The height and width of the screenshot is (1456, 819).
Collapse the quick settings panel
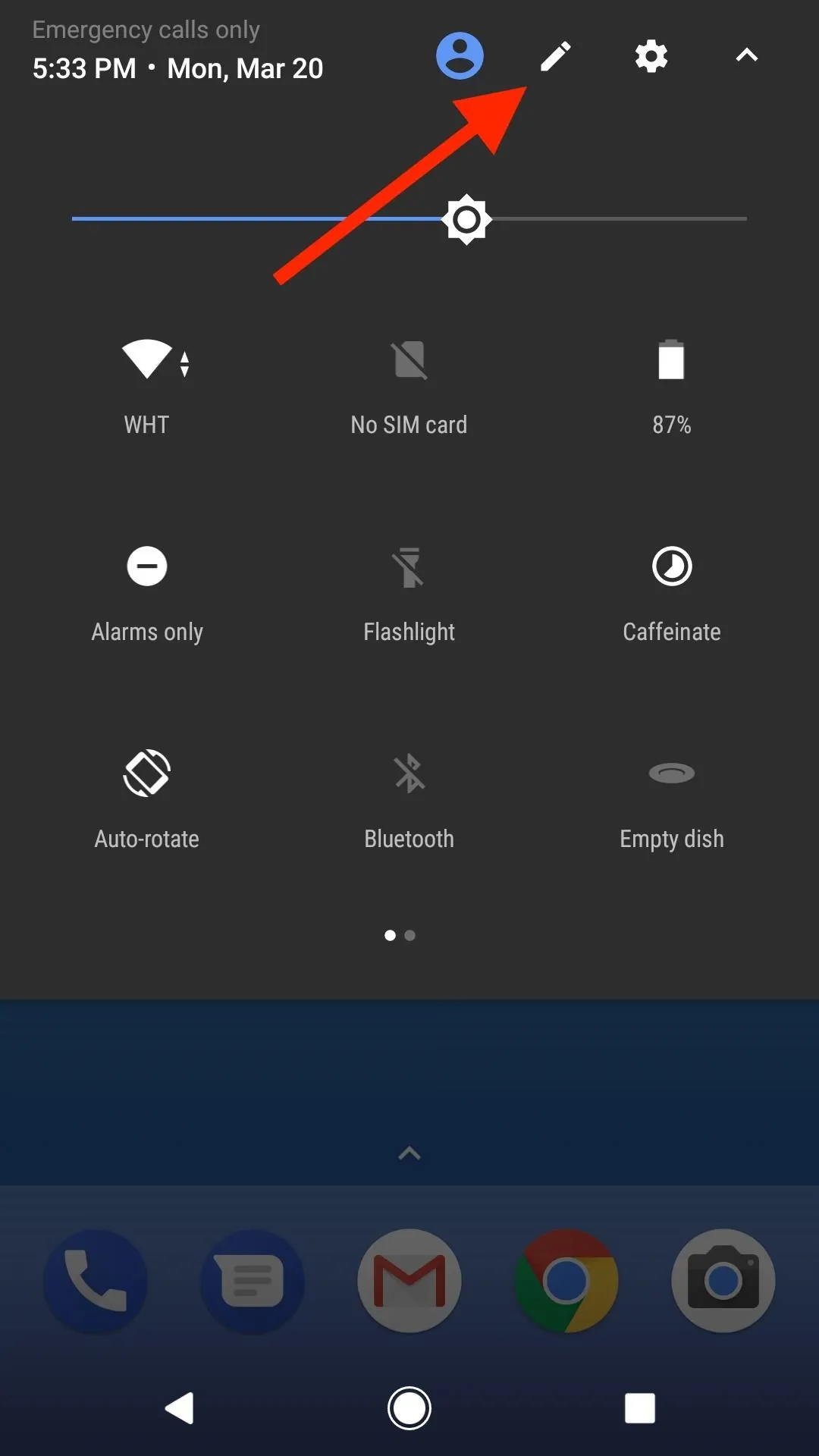point(747,55)
